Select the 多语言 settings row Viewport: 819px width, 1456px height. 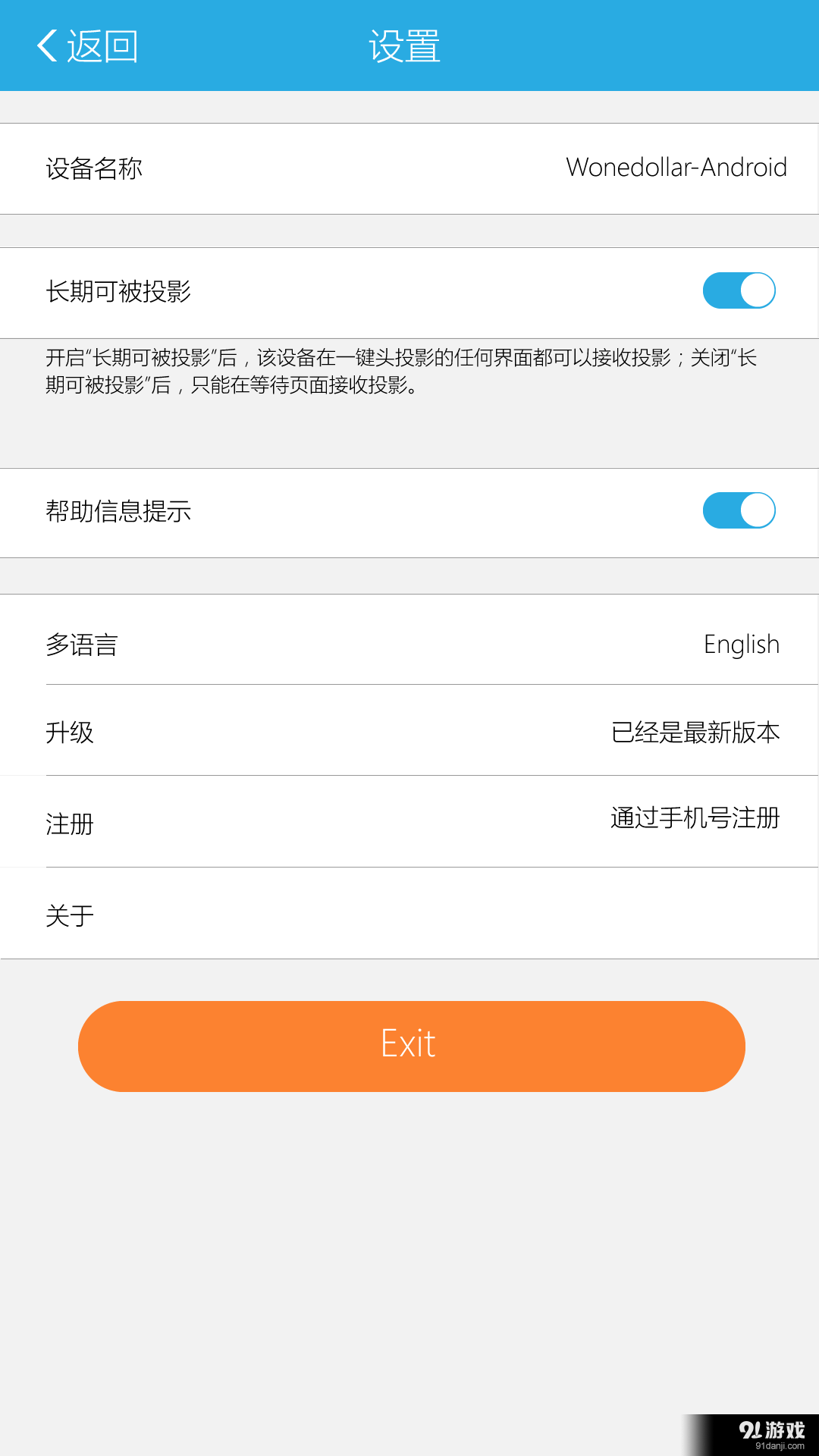point(81,644)
